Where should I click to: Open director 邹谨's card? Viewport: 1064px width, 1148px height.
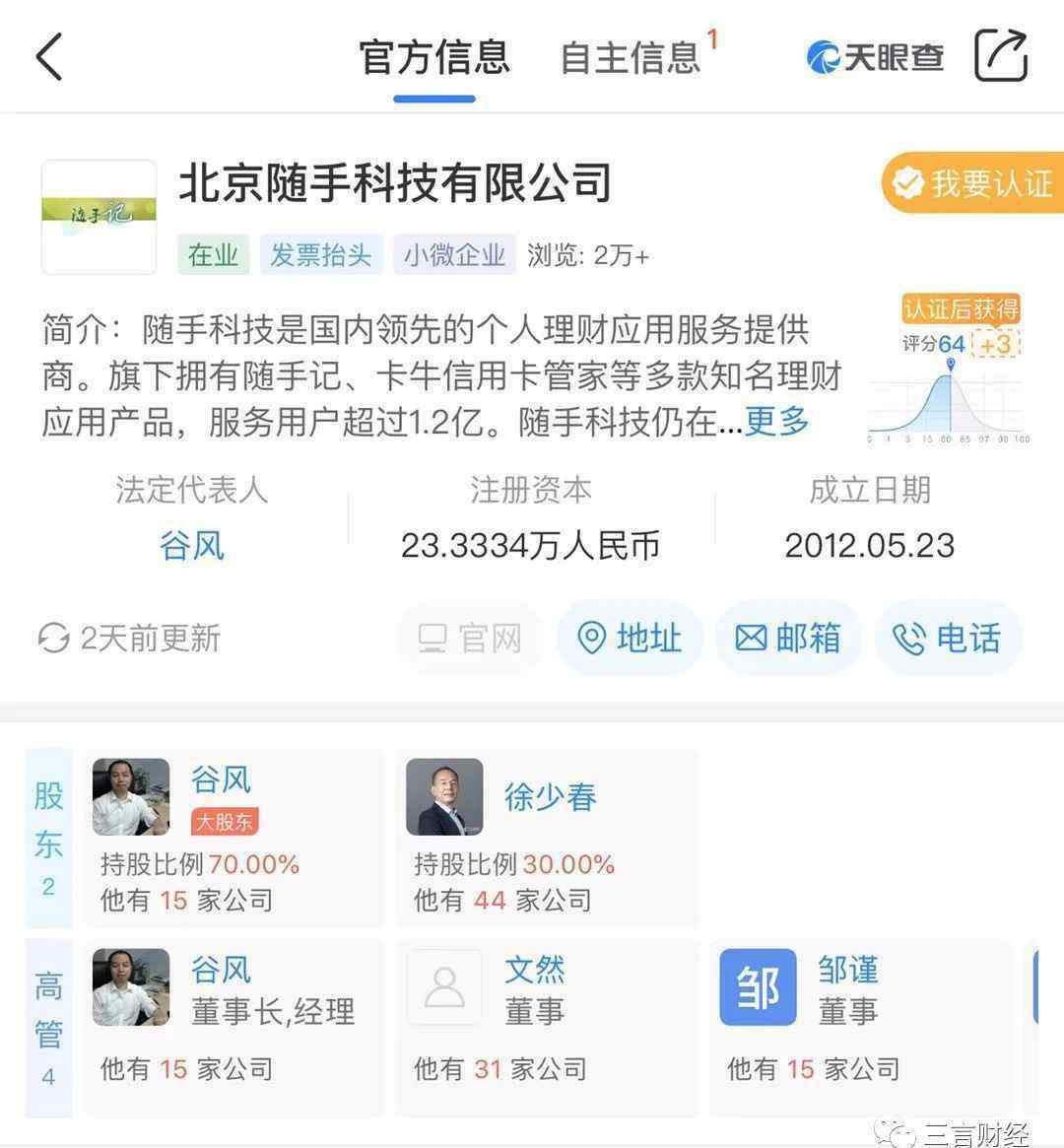(859, 1027)
